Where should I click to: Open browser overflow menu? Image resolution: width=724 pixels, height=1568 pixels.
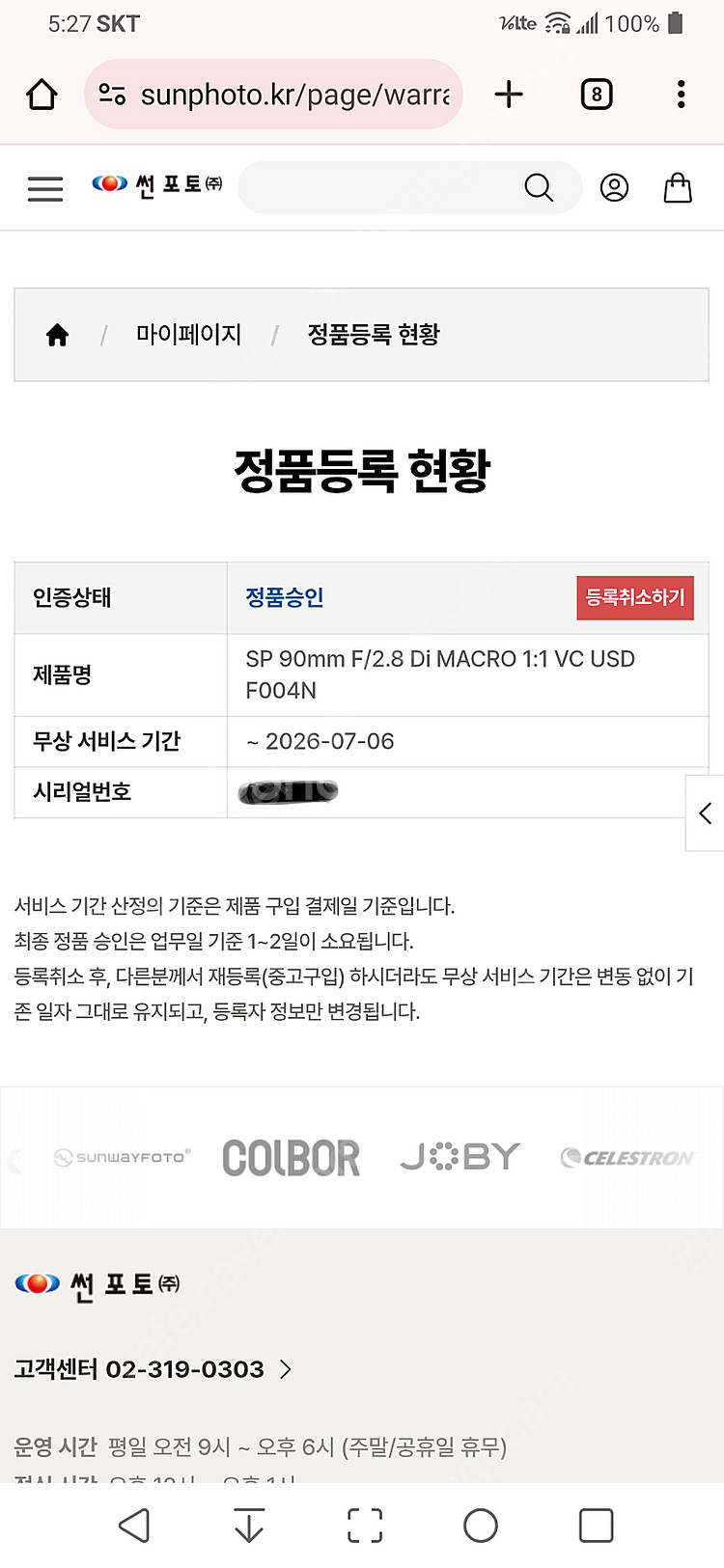[682, 95]
